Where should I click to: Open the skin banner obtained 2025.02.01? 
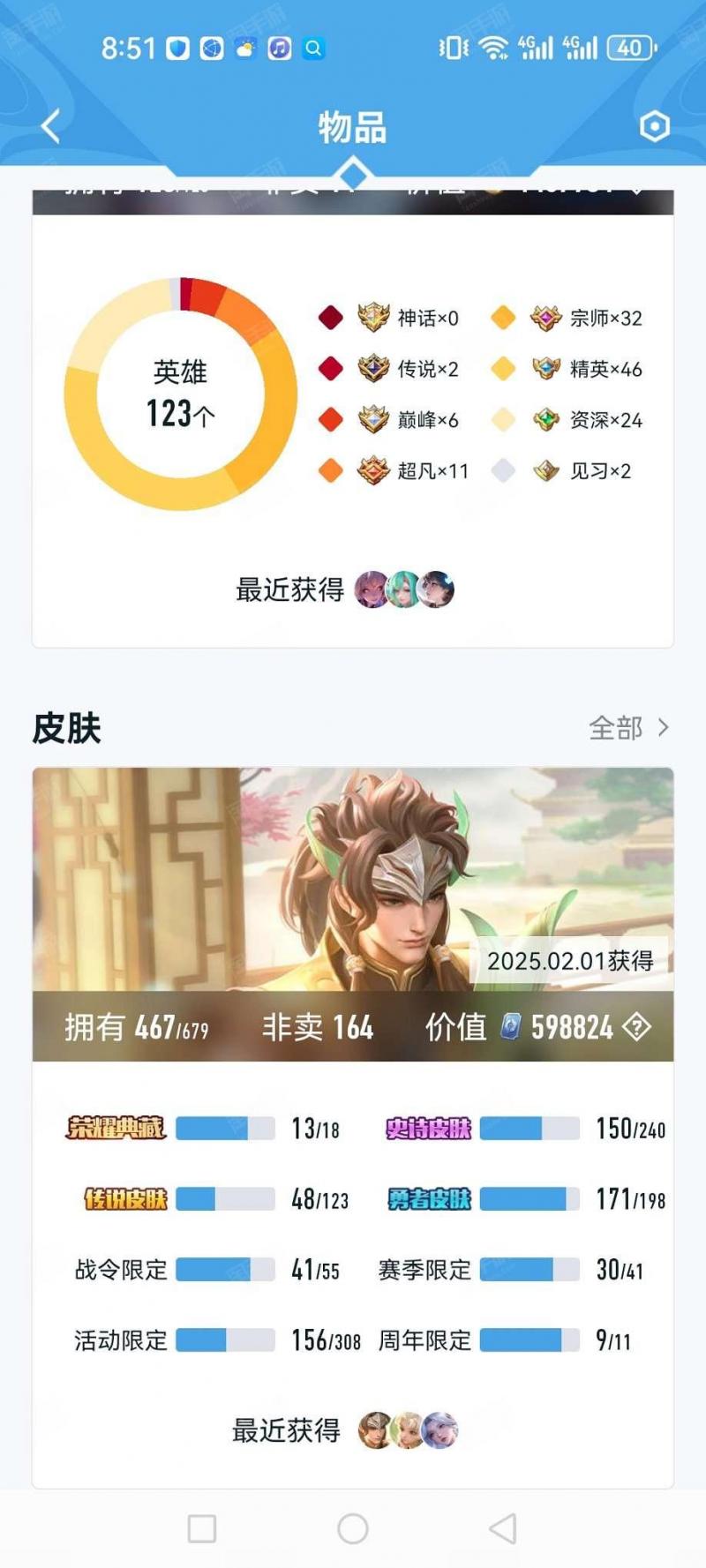pos(353,882)
